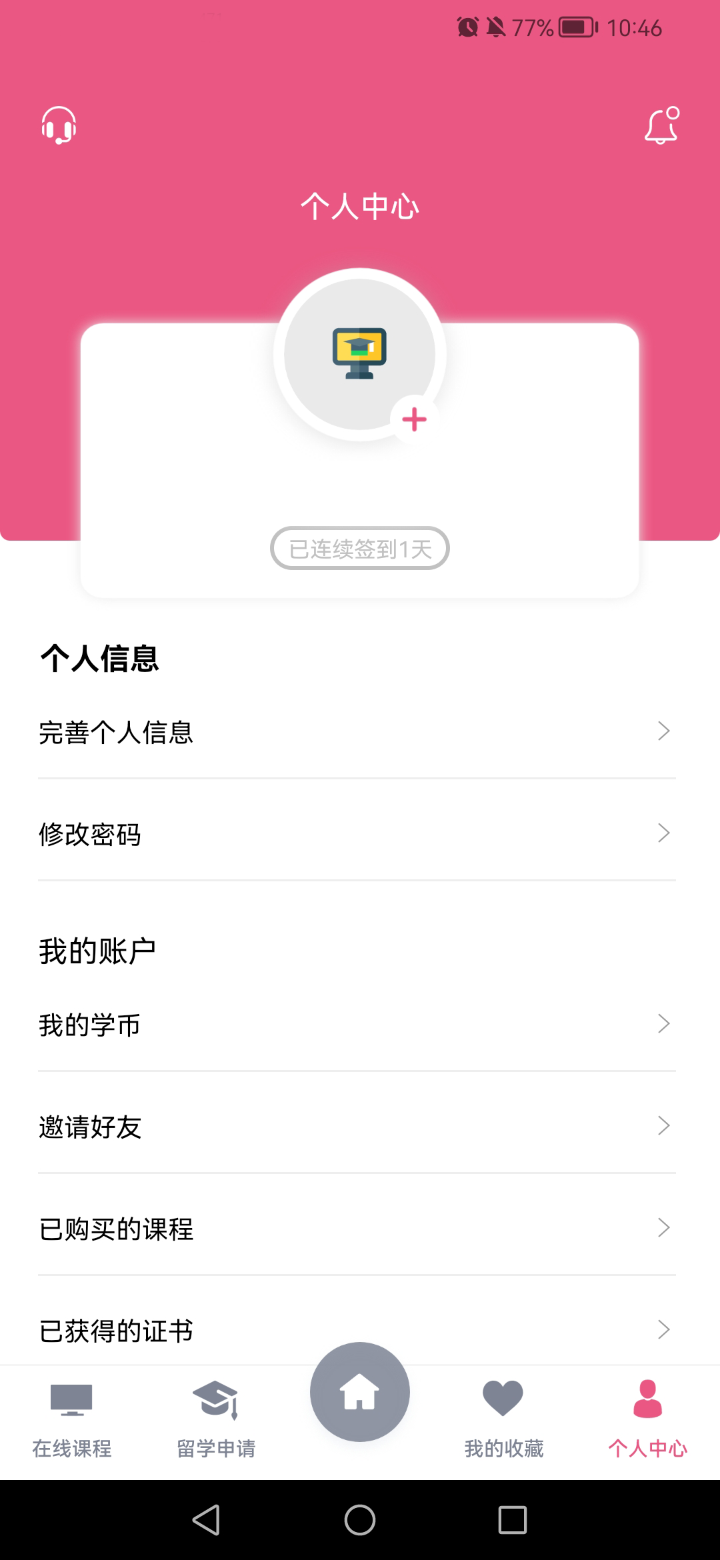Click the user avatar image
Image resolution: width=720 pixels, height=1560 pixels.
pos(360,355)
